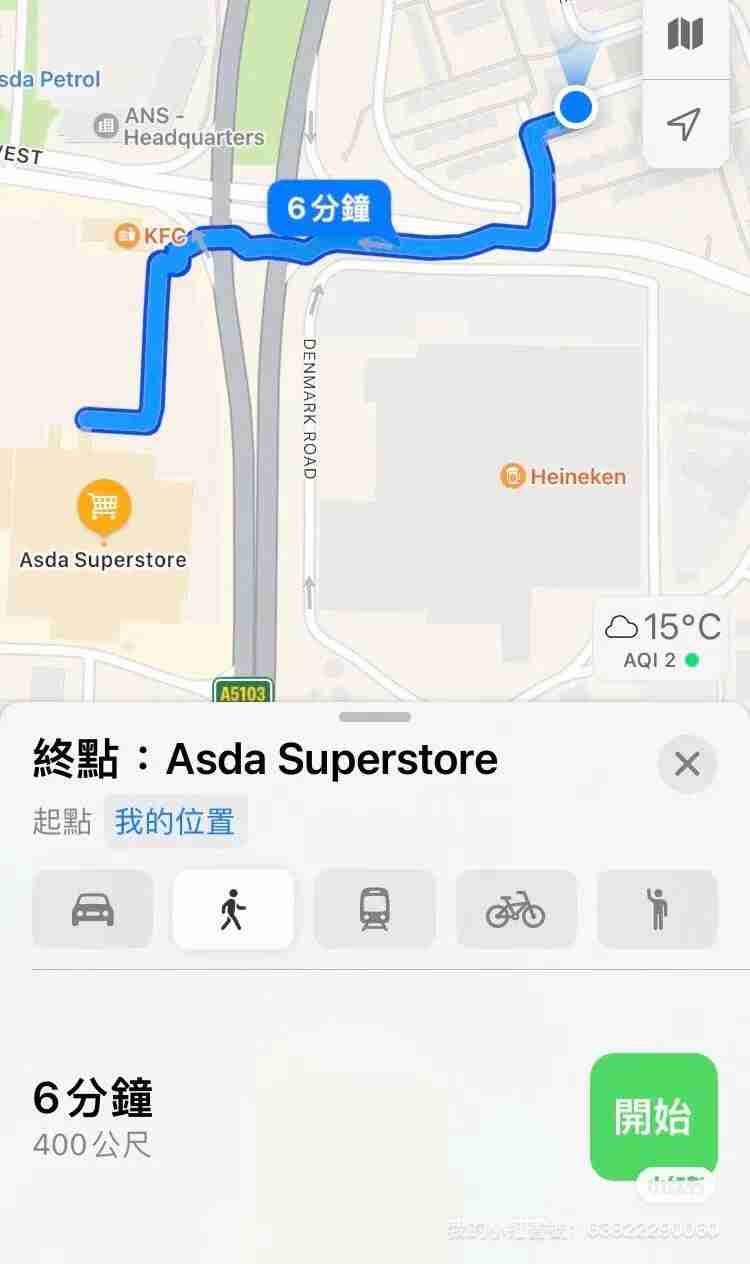Image resolution: width=750 pixels, height=1264 pixels.
Task: Start navigation with the 開始 button
Action: pos(653,1116)
